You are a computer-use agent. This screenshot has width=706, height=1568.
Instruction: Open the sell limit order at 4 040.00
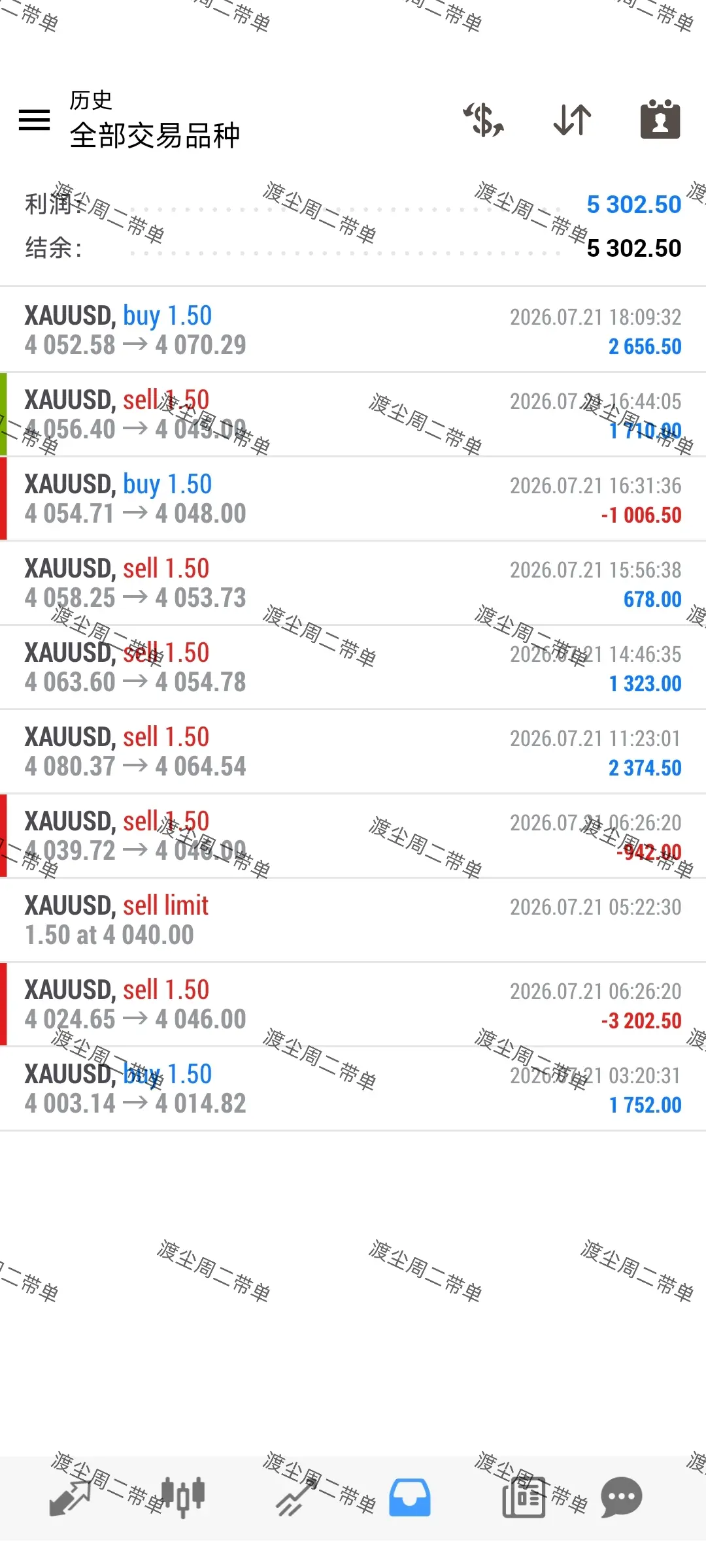(353, 920)
